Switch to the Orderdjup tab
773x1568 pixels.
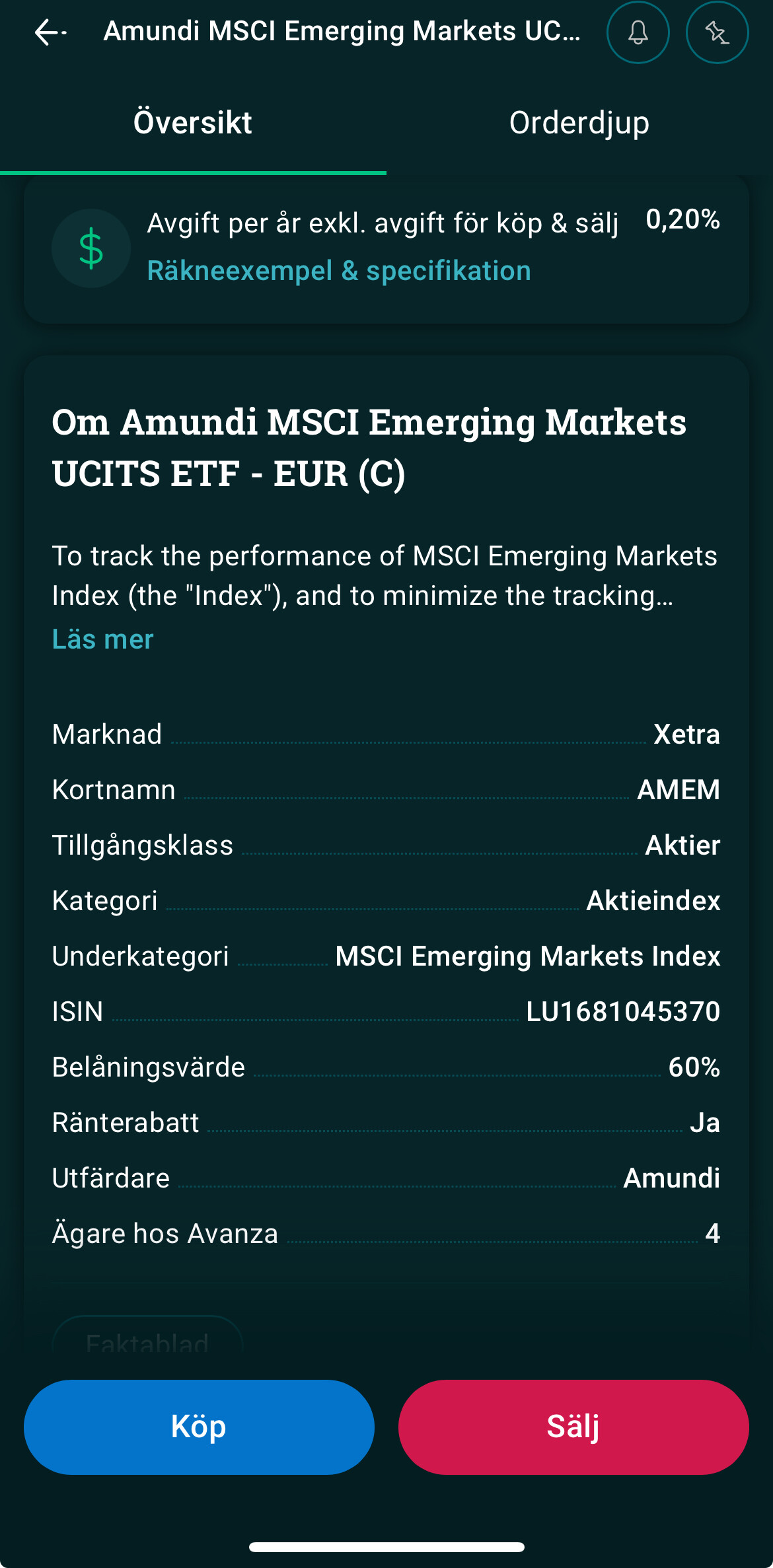click(x=579, y=124)
